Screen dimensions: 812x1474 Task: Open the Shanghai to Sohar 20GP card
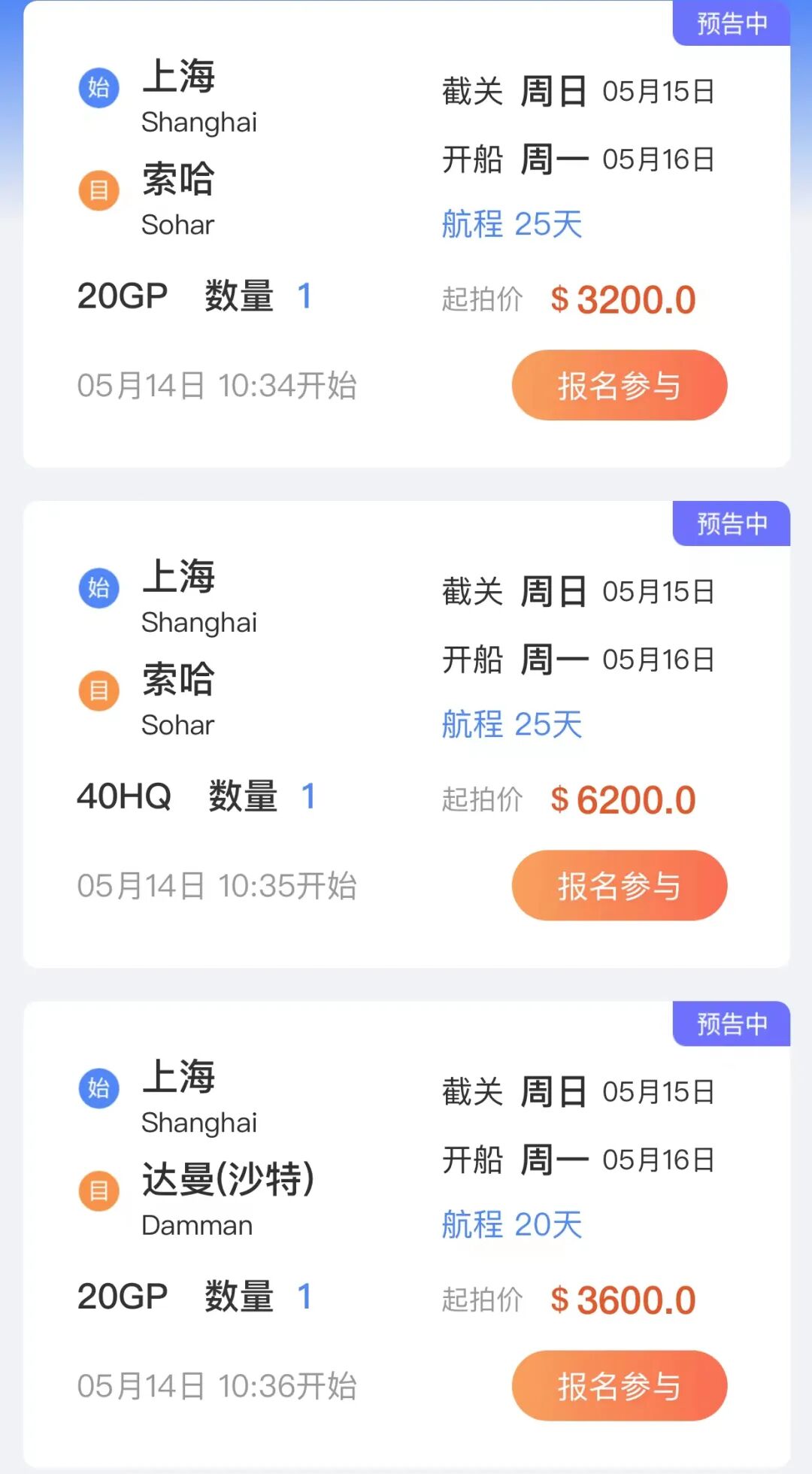pyautogui.click(x=301, y=226)
